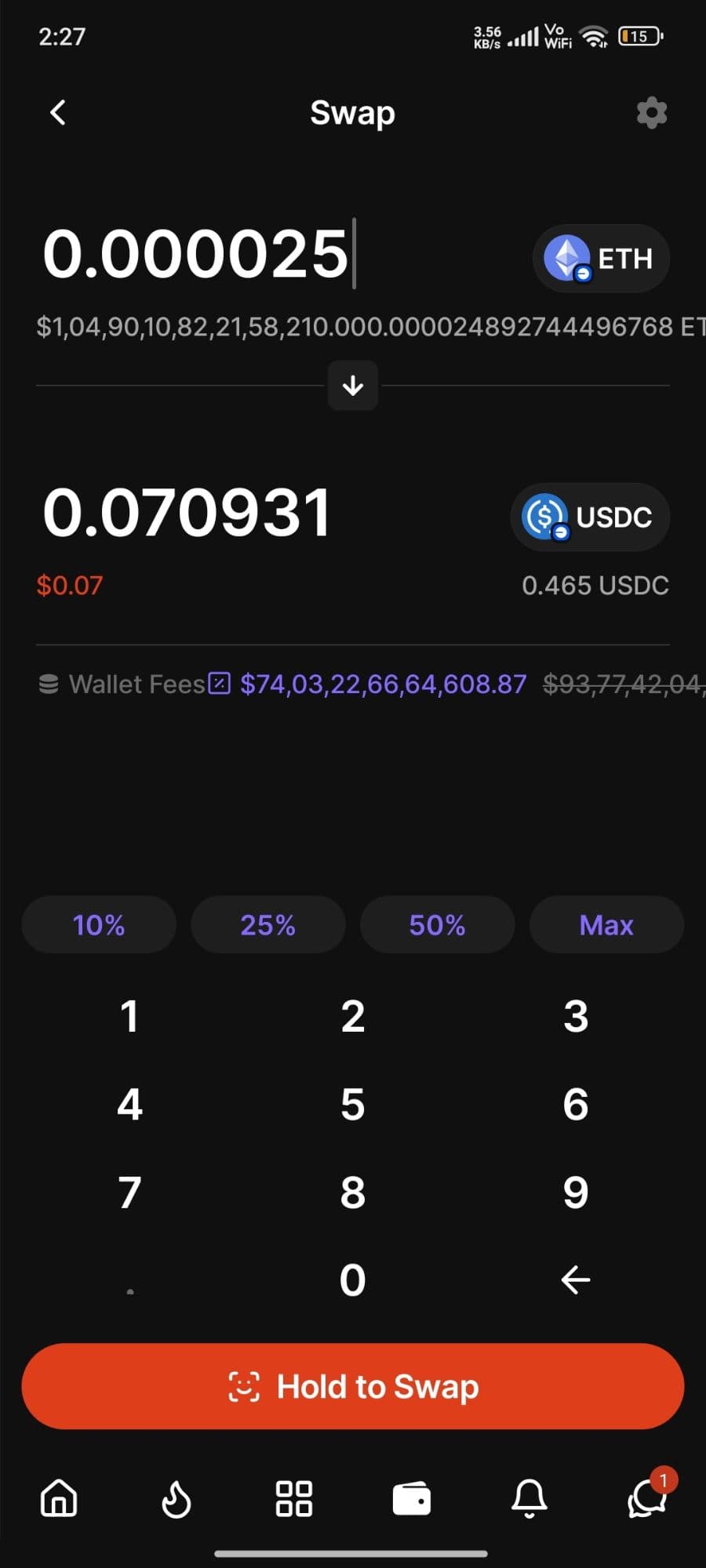Enter digit 0 on the keypad

(x=353, y=1279)
